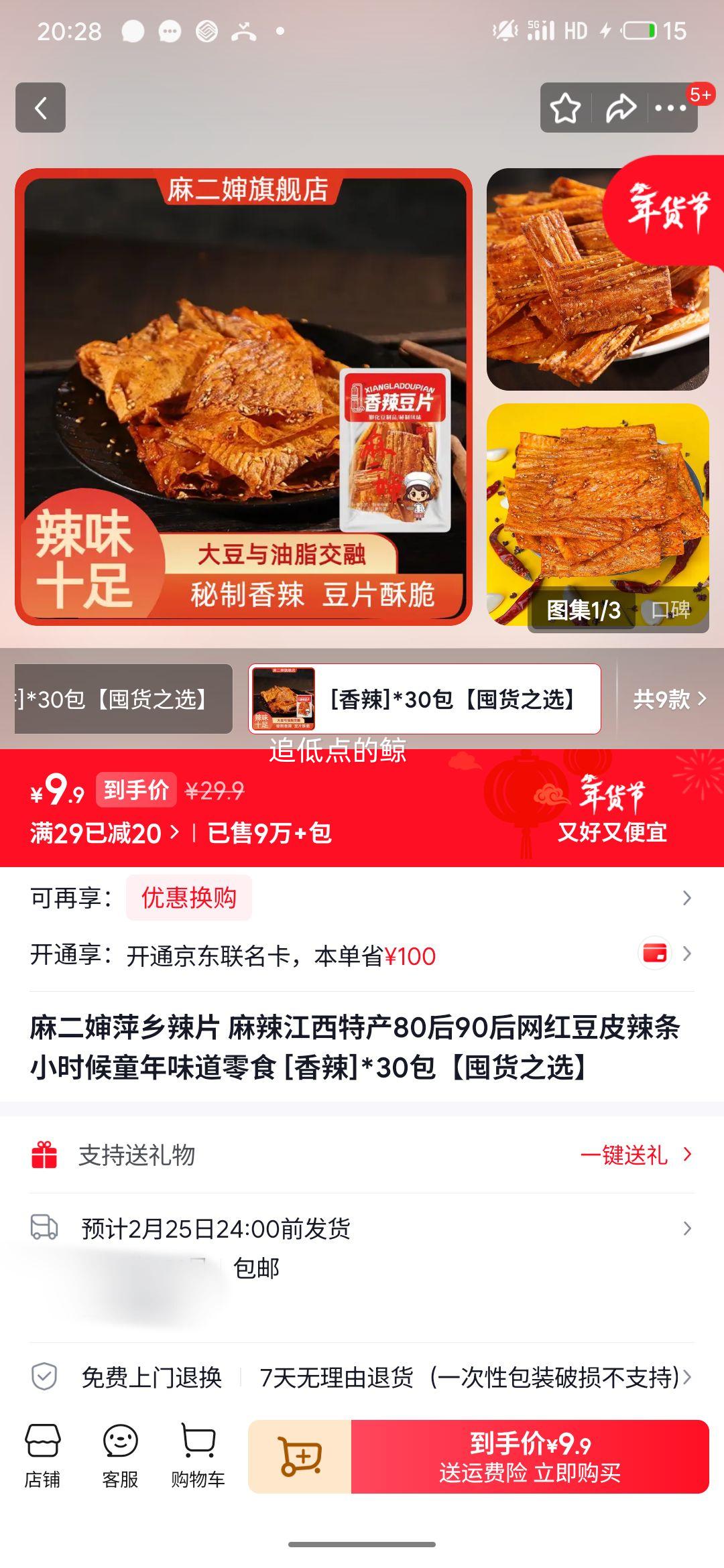Add the item to cart with the cart-plus button
The height and width of the screenshot is (1568, 724).
click(x=300, y=1456)
